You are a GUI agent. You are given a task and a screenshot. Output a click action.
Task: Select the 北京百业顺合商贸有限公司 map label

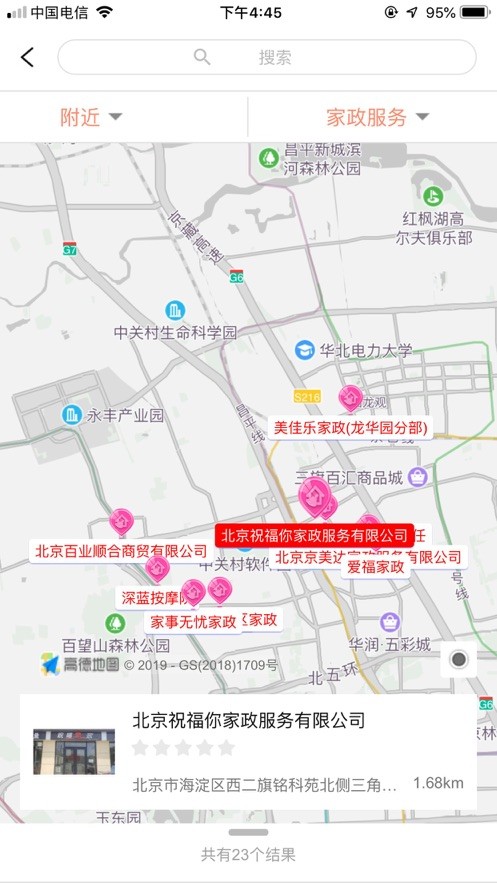pyautogui.click(x=122, y=551)
